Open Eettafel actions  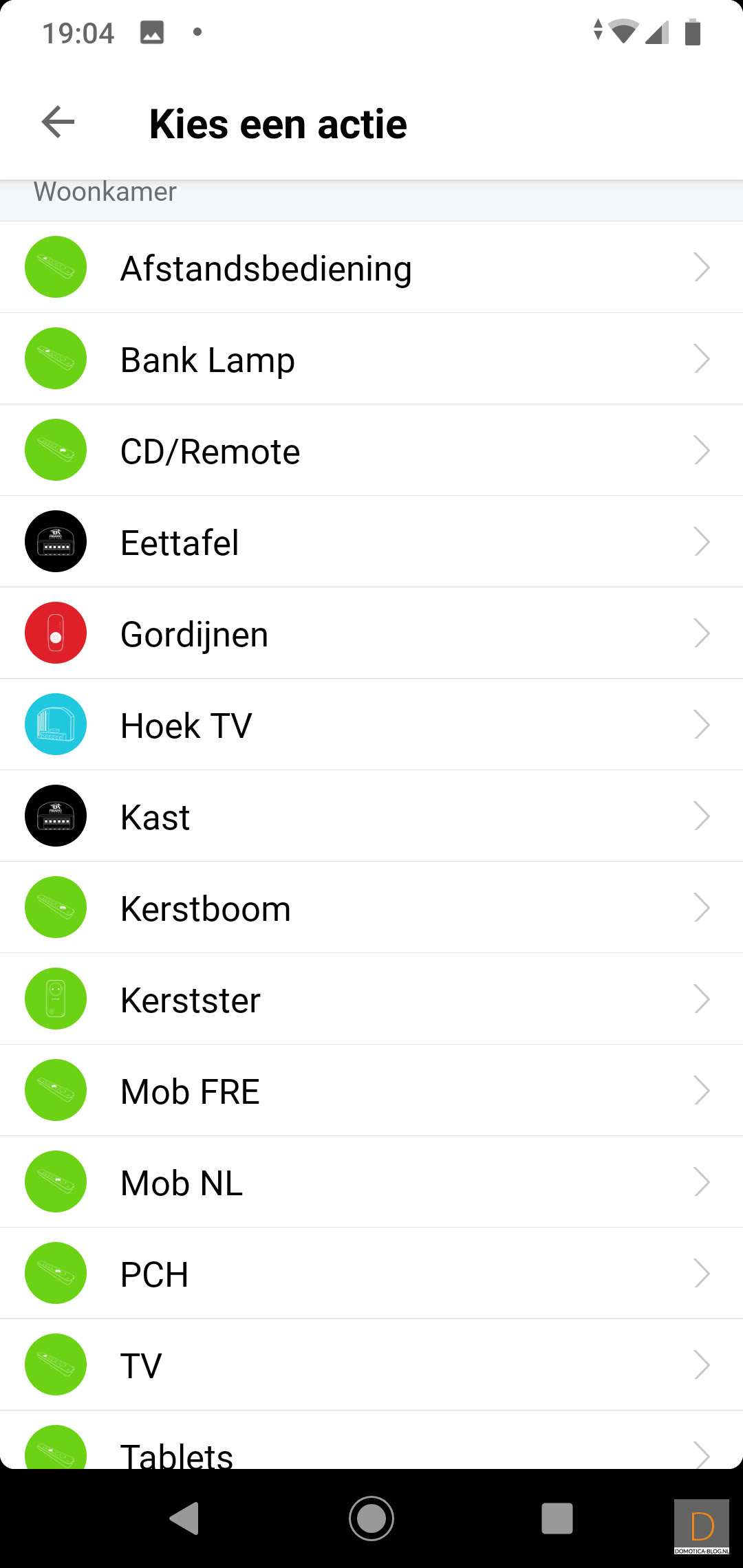pyautogui.click(x=371, y=542)
